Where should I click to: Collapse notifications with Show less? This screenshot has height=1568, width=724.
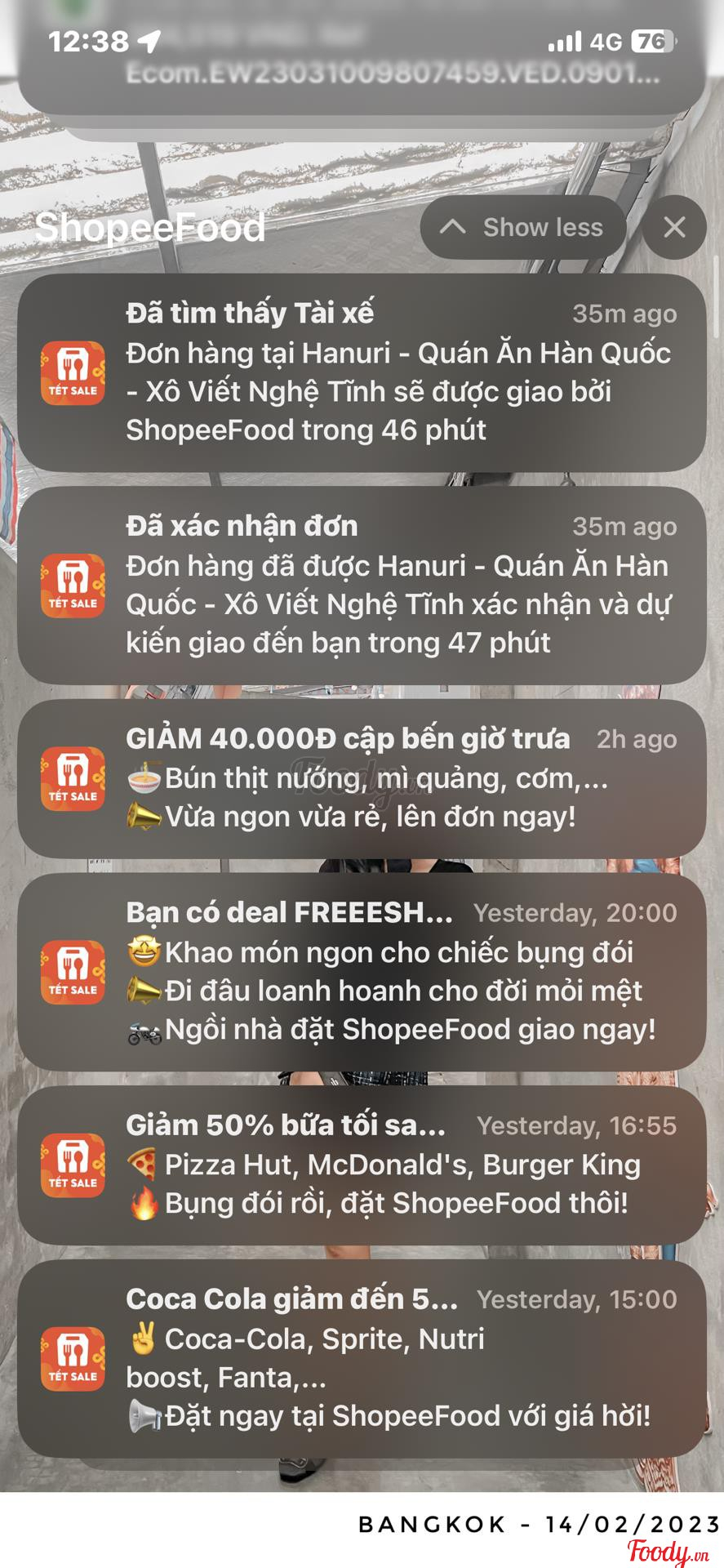[522, 227]
